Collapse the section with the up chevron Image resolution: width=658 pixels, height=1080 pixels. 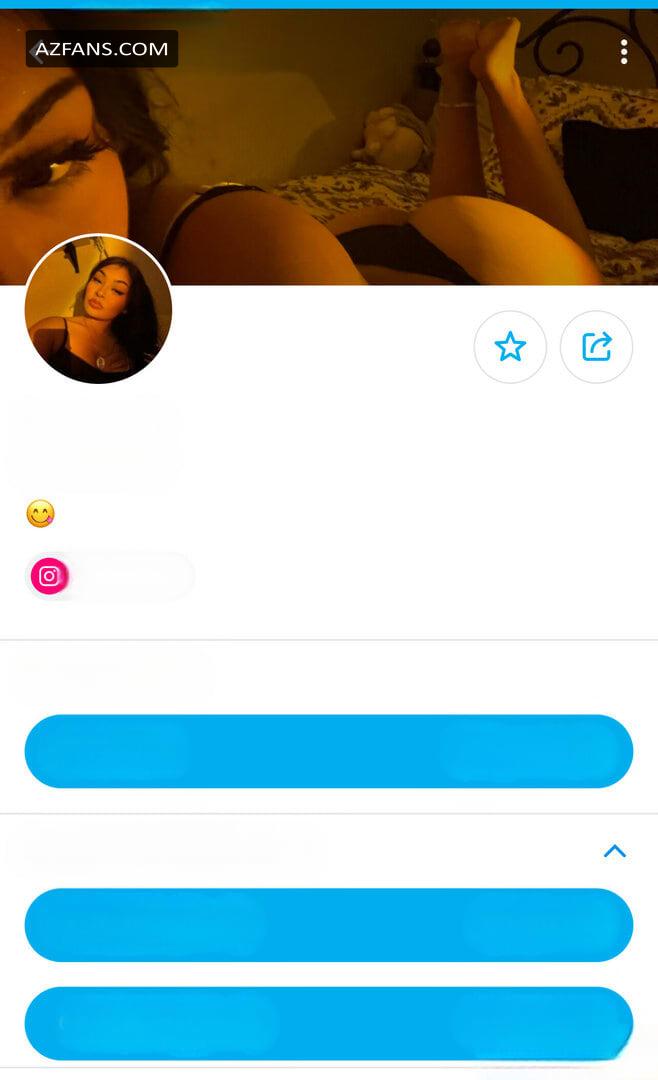click(x=615, y=851)
